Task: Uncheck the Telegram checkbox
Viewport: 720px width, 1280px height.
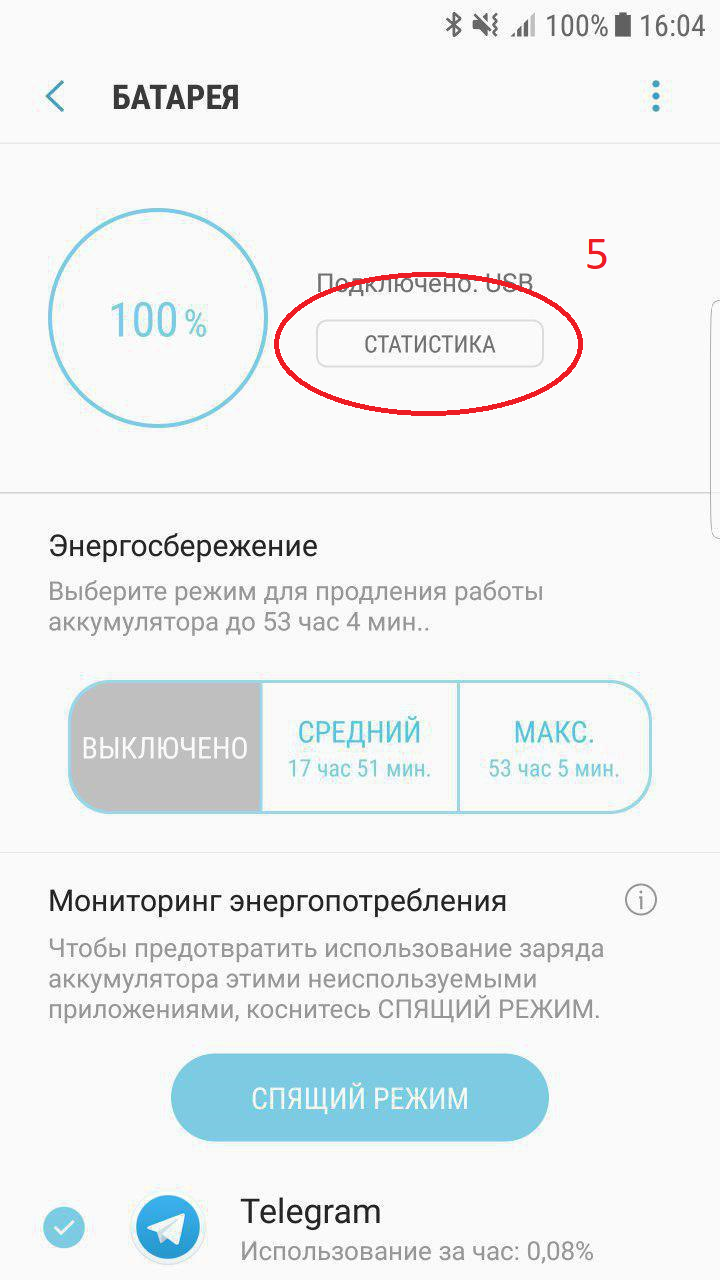Action: [x=64, y=1228]
